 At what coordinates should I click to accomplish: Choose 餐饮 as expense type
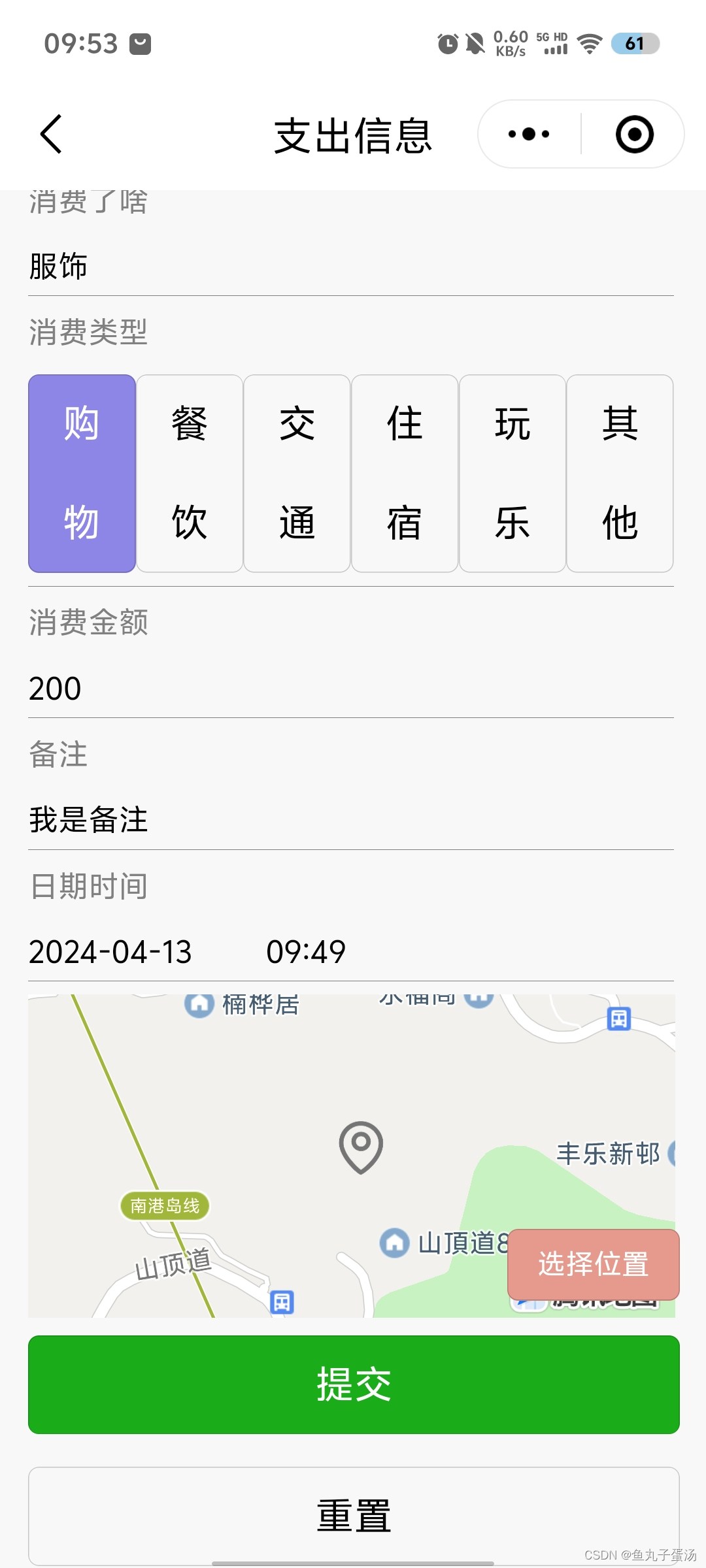click(190, 474)
